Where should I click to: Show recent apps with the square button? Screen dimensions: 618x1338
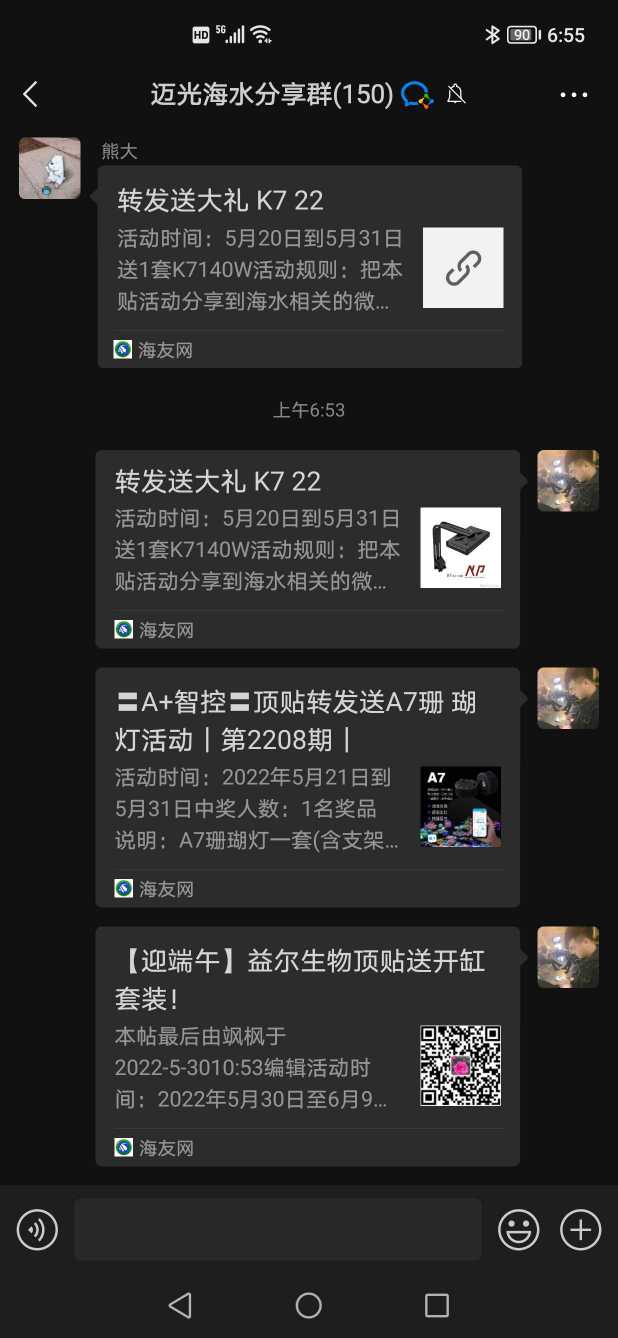click(x=437, y=1305)
